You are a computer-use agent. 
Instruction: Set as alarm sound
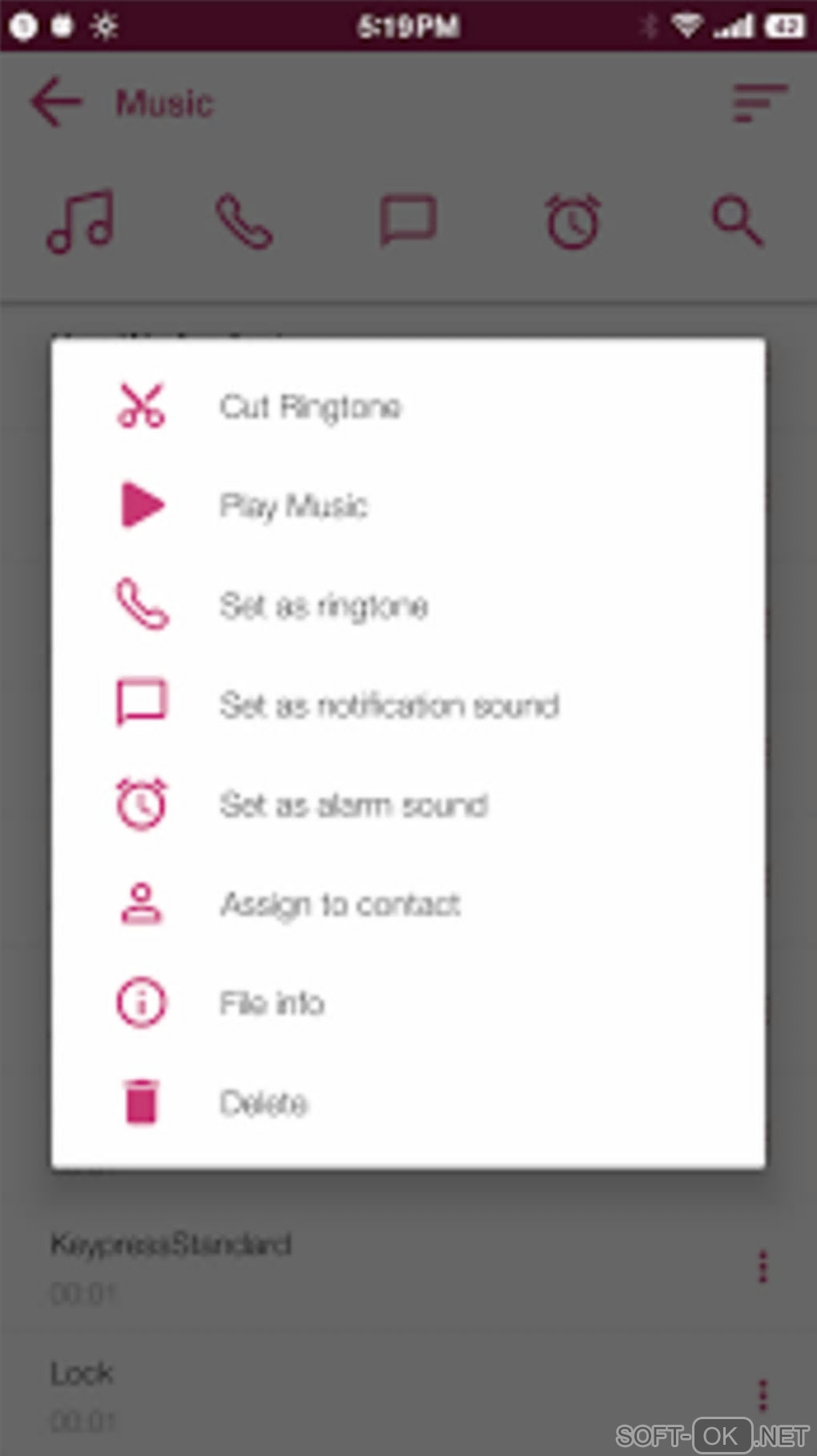tap(353, 805)
